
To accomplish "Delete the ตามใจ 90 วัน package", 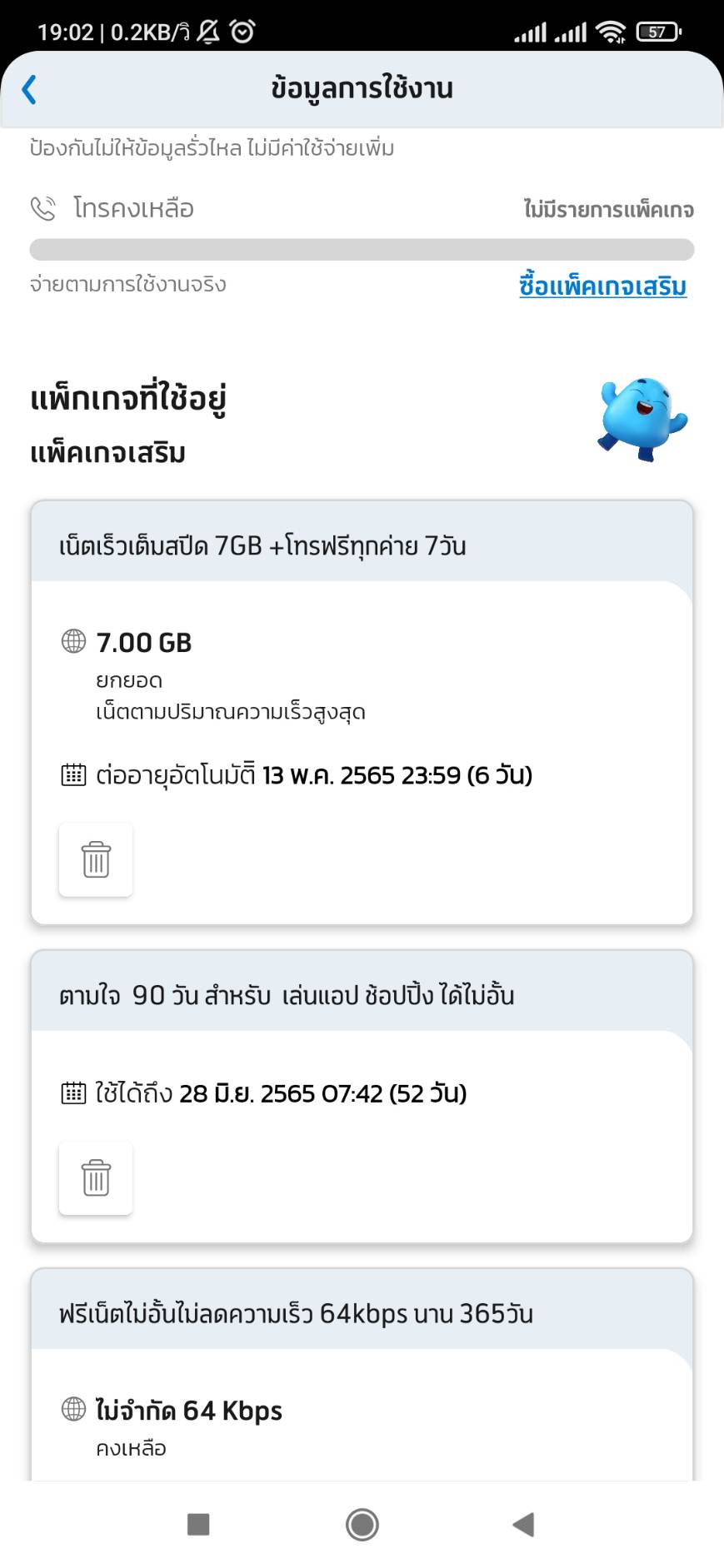I will point(96,1177).
